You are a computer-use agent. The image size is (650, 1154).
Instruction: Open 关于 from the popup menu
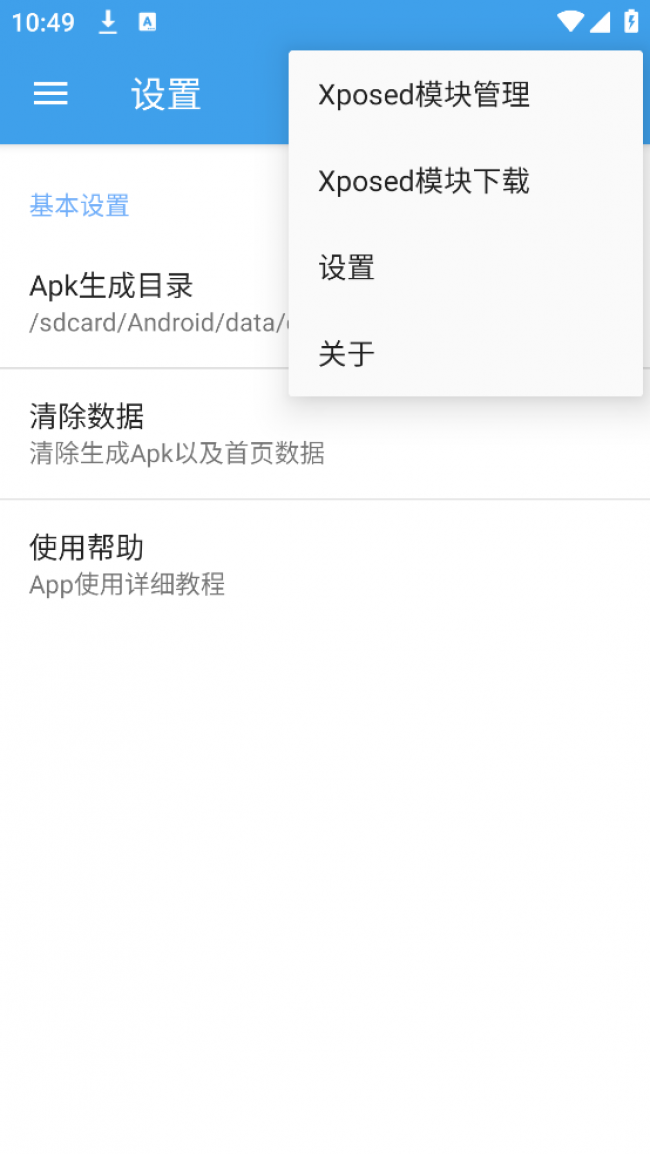point(347,354)
